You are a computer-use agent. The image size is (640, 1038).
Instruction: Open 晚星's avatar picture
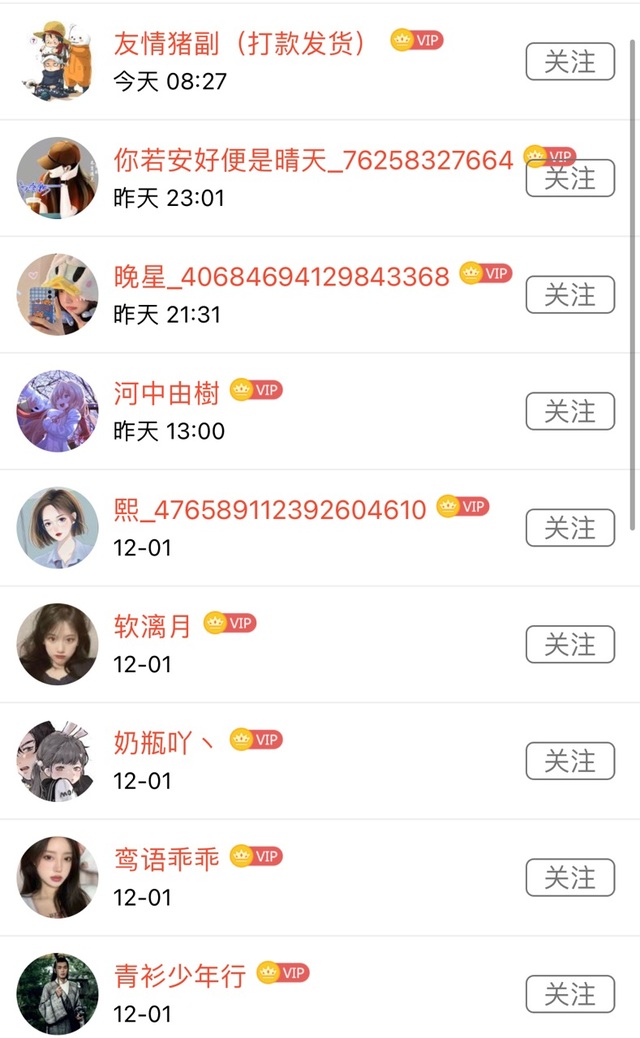click(x=58, y=295)
